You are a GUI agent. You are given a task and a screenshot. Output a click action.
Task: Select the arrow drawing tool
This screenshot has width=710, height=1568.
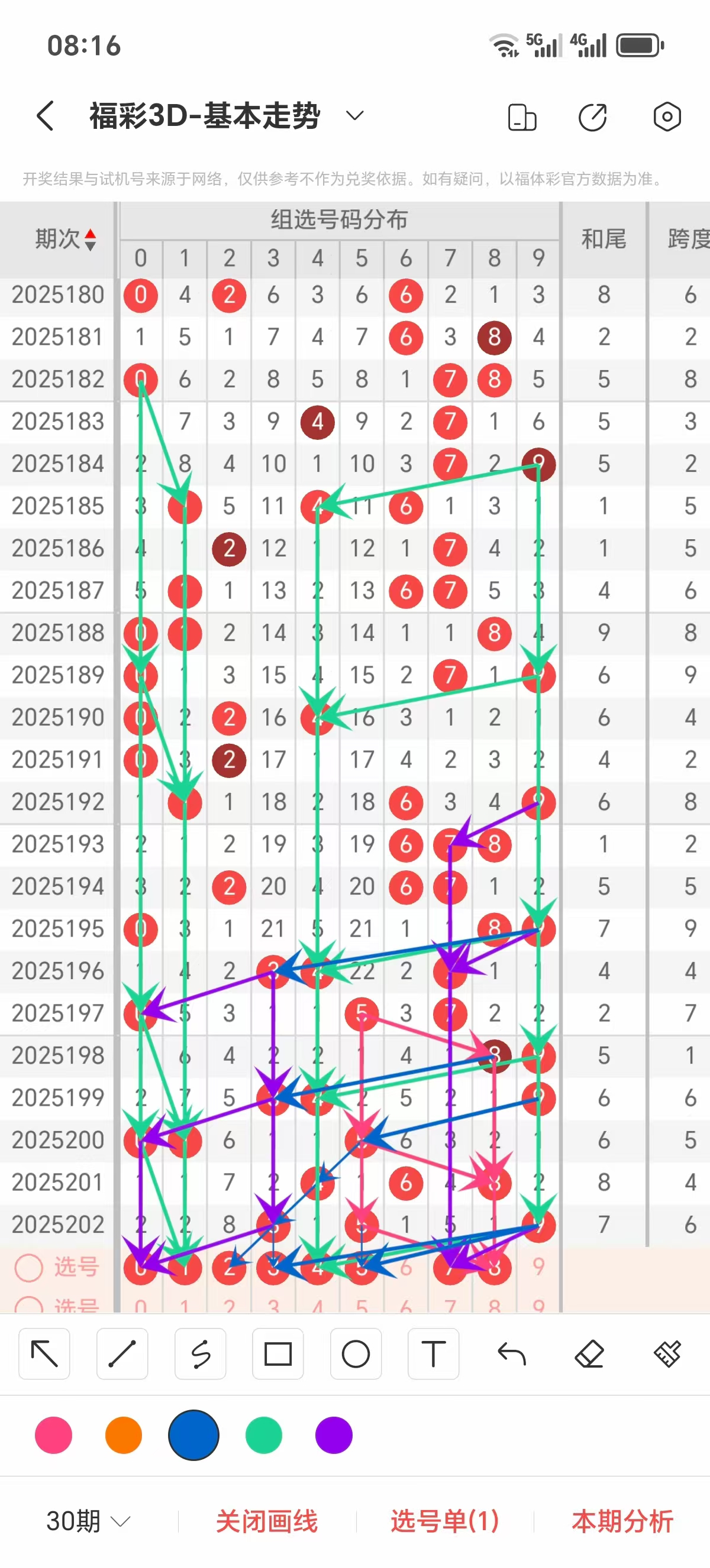[x=44, y=1355]
